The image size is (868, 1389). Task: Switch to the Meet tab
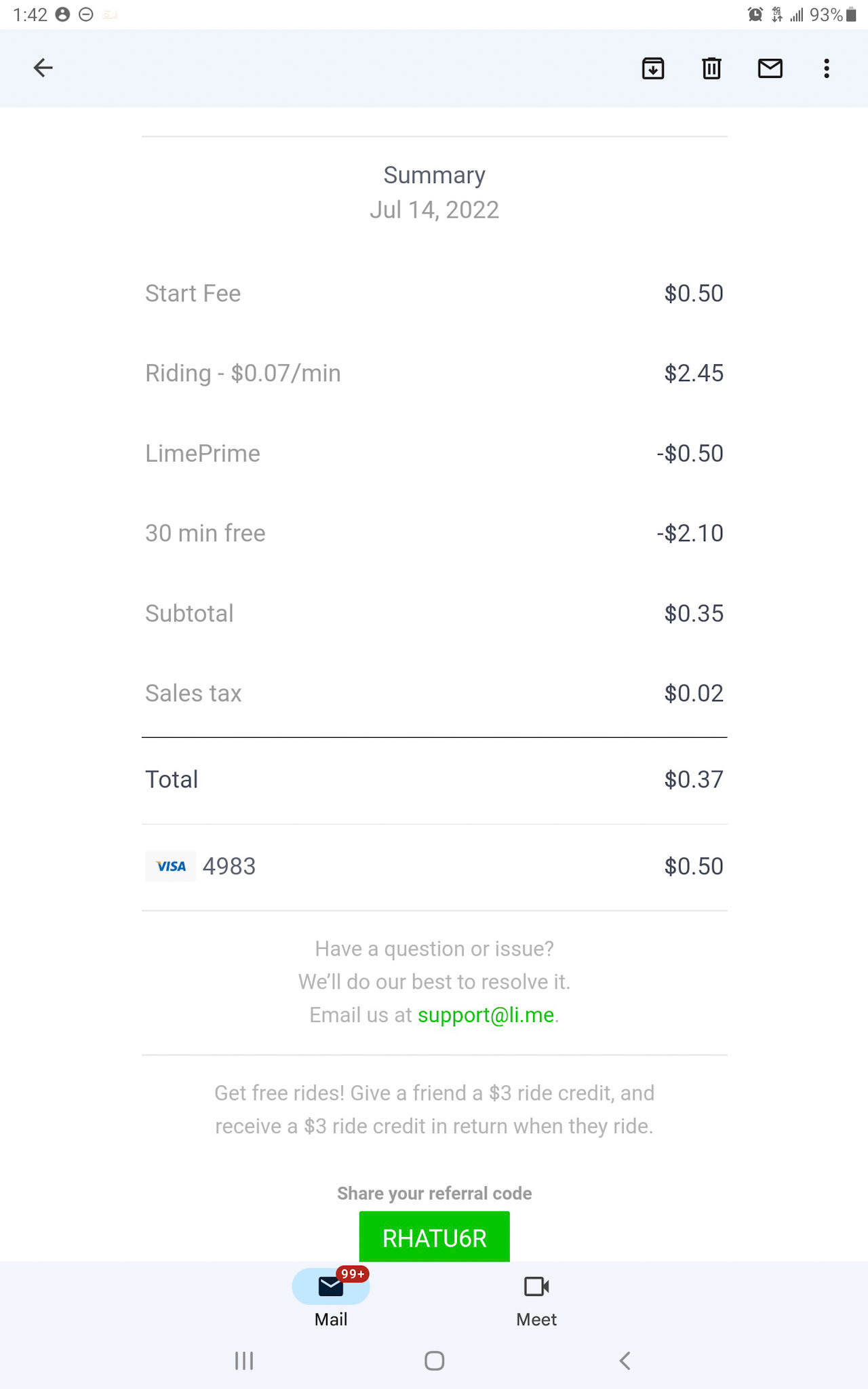pyautogui.click(x=536, y=1298)
